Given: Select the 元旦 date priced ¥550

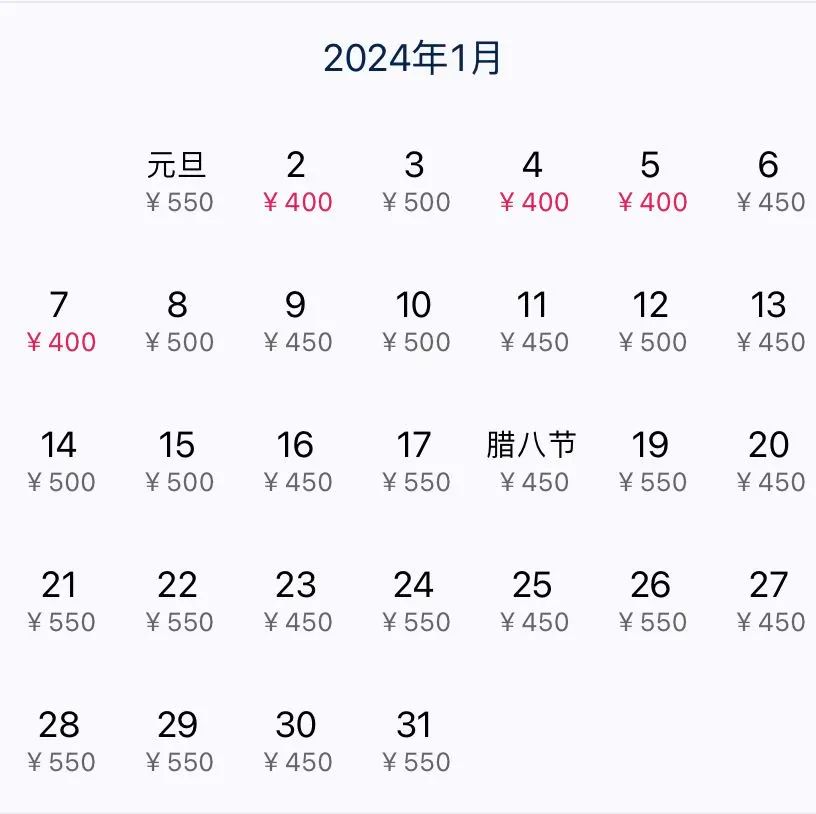Looking at the screenshot, I should (178, 181).
